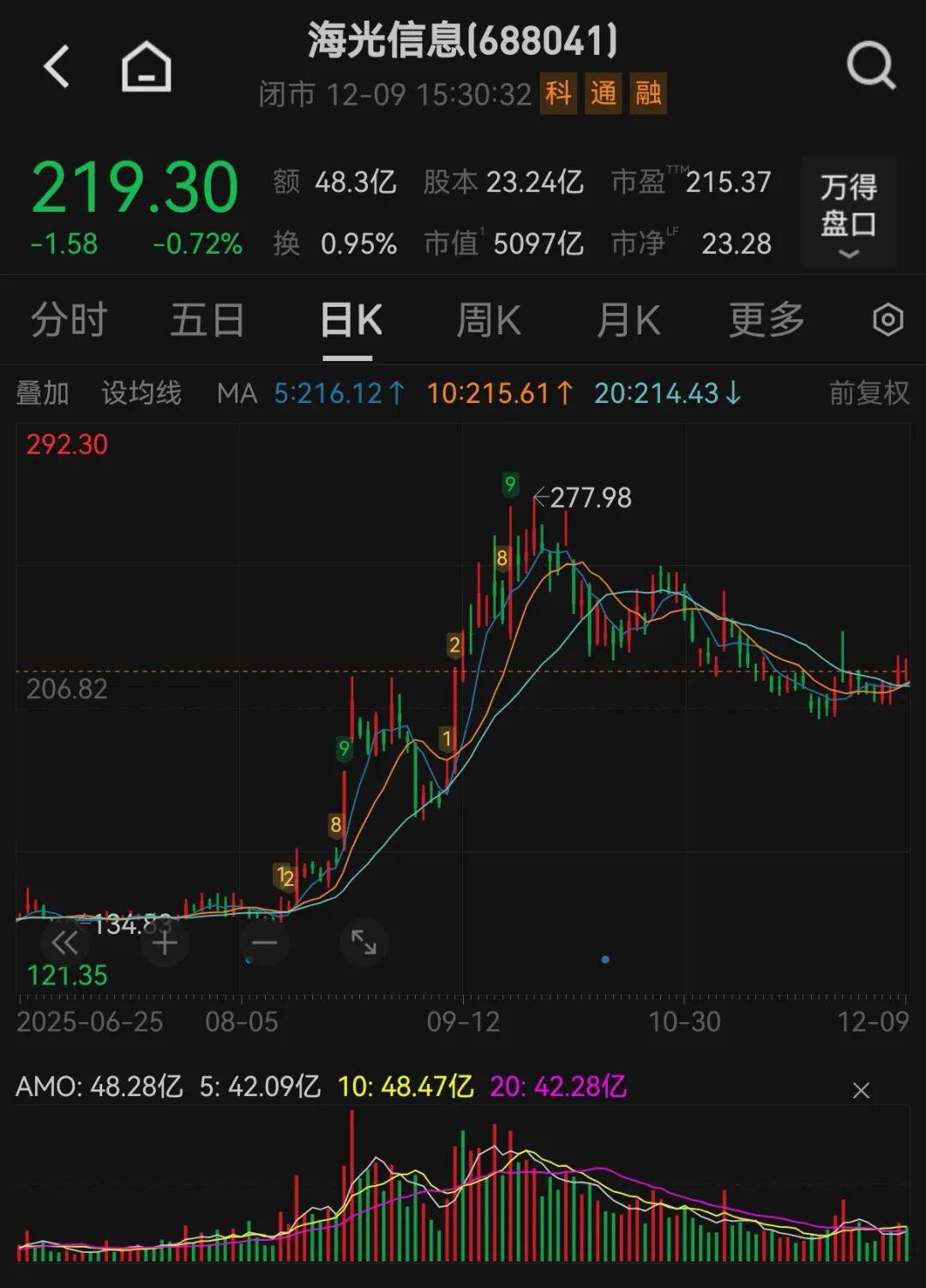The image size is (926, 1288).
Task: Open 设均线 moving average settings
Action: [141, 394]
